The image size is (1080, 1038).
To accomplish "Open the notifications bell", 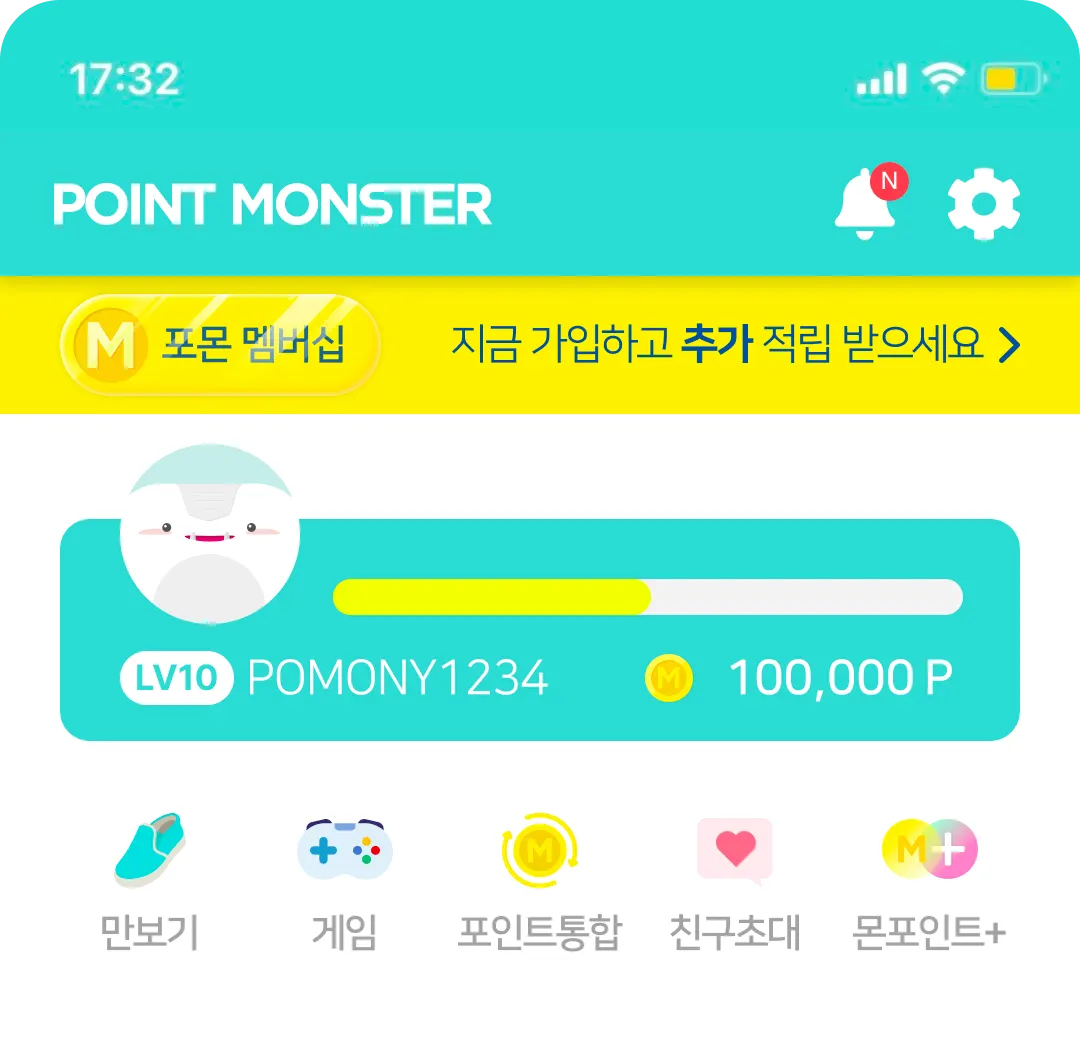I will [866, 204].
